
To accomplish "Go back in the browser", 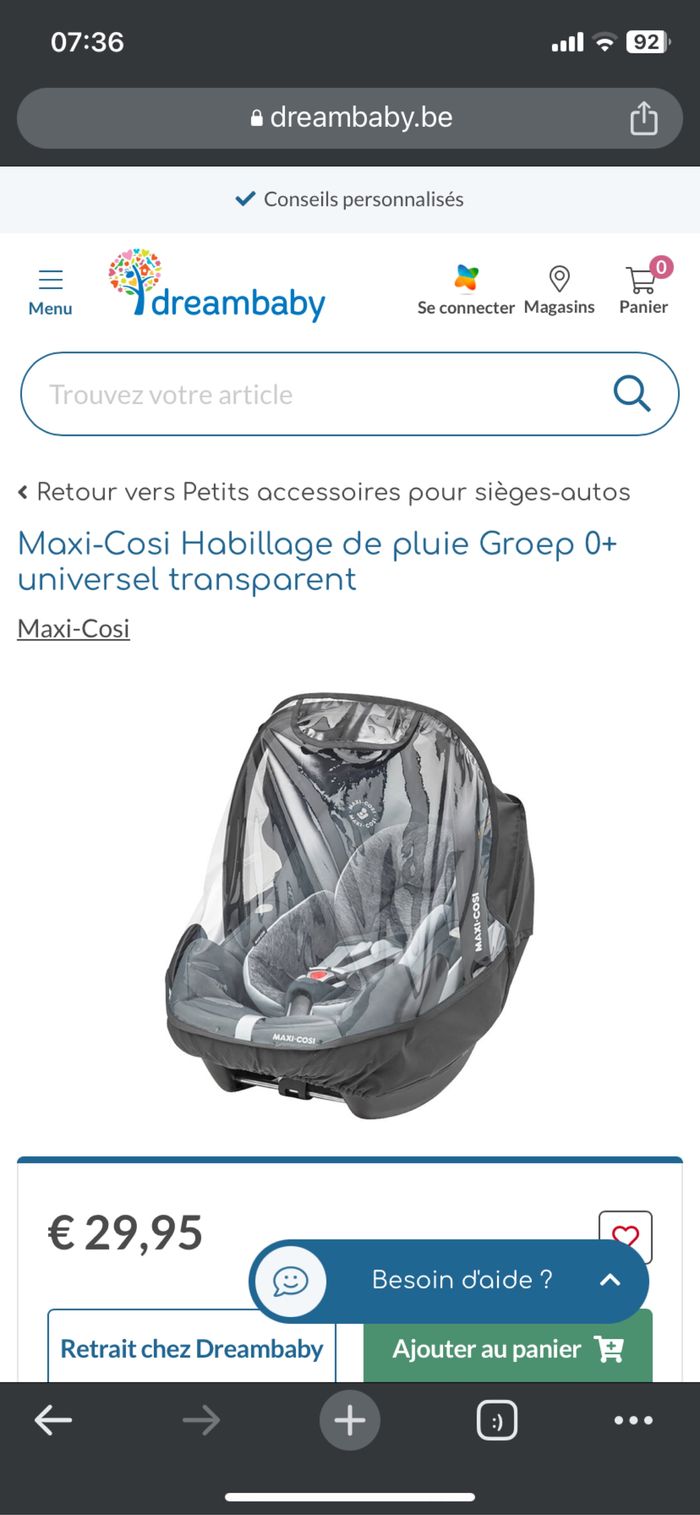I will pos(52,1420).
